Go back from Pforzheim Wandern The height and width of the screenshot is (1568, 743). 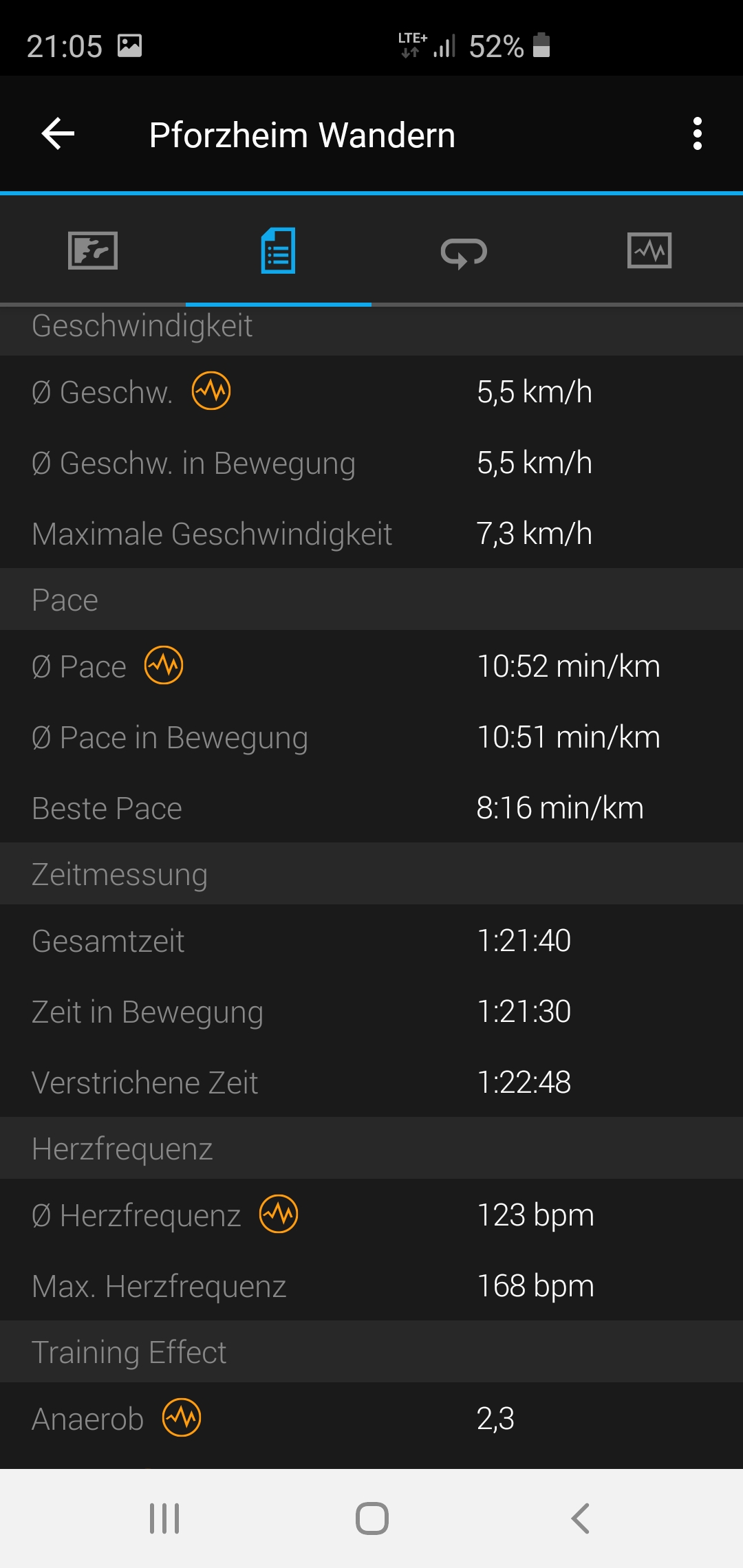58,133
